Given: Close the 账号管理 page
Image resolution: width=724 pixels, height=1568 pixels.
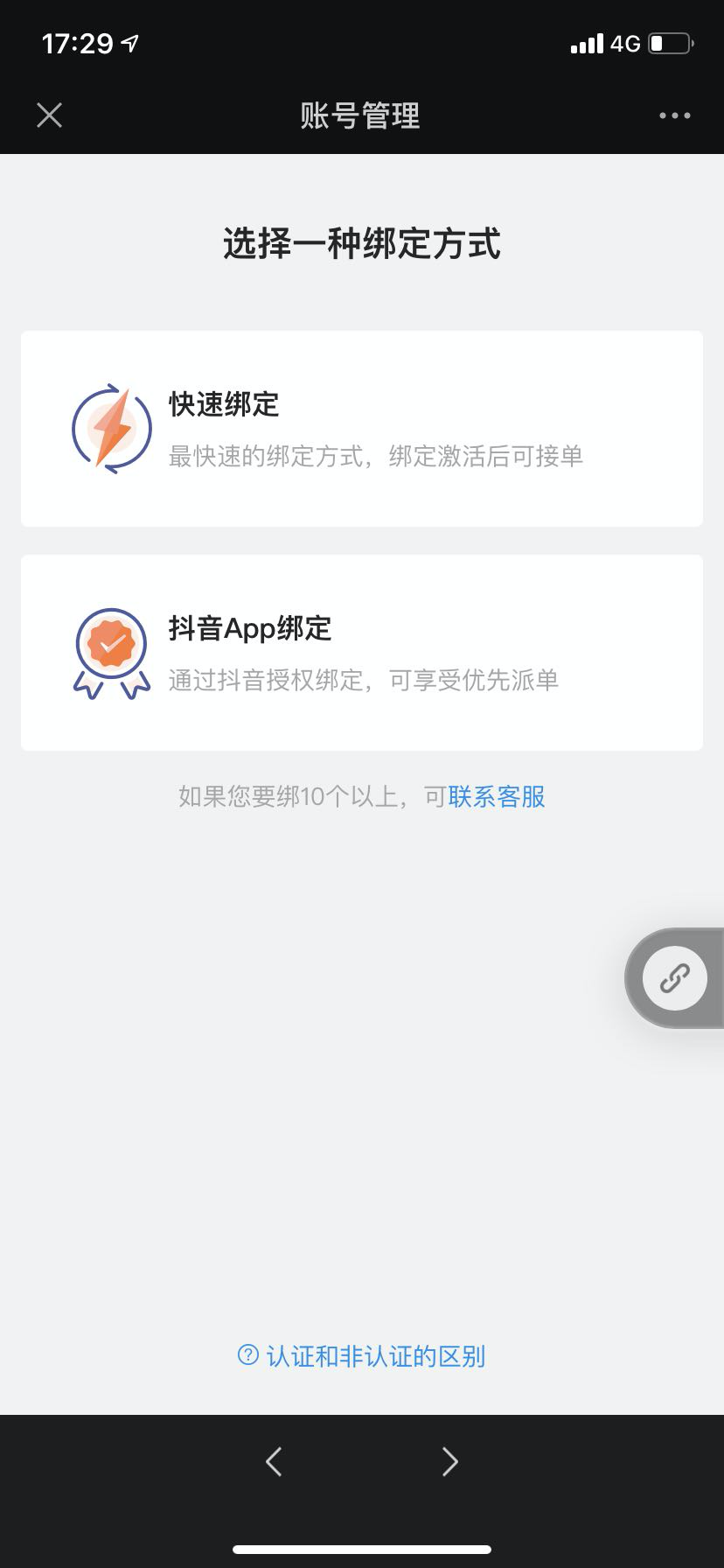Looking at the screenshot, I should [x=50, y=115].
